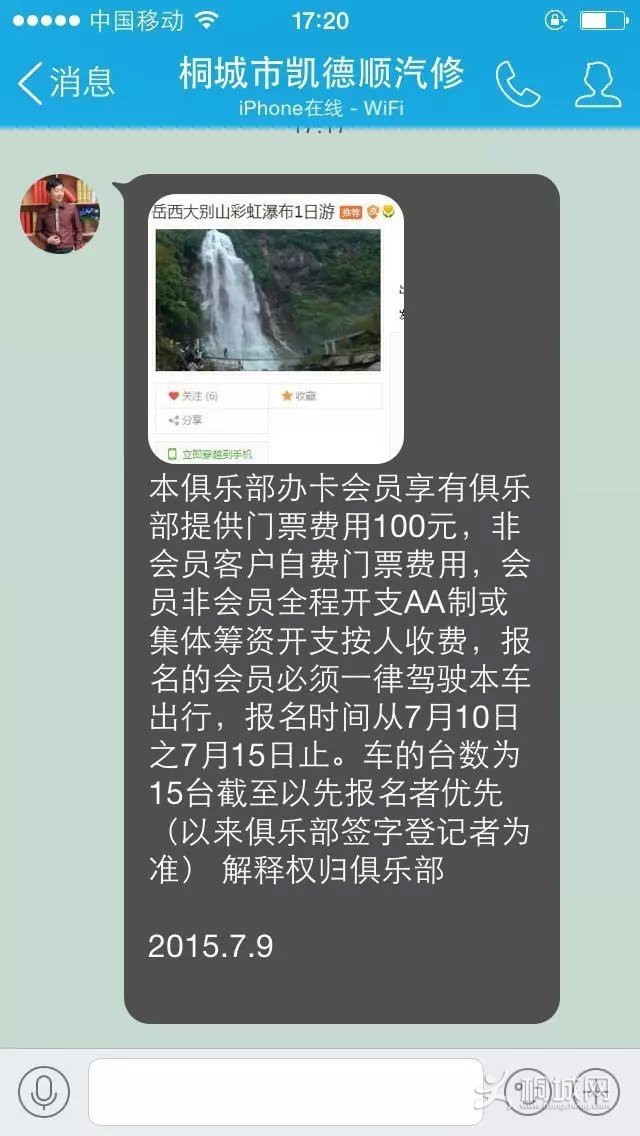Open the contact profile icon

point(597,84)
